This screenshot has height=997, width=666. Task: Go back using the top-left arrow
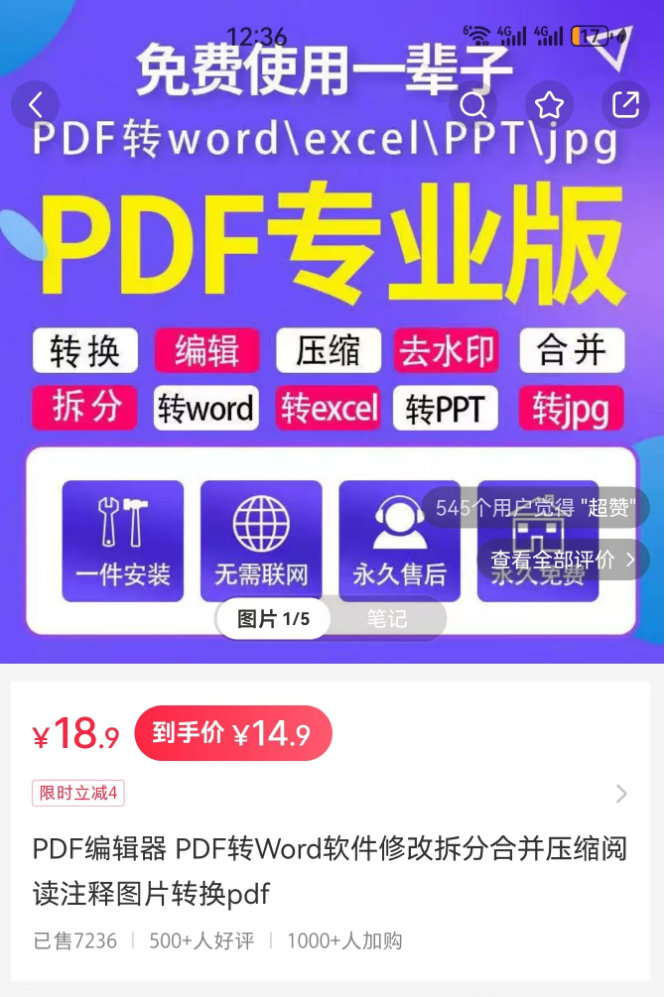[x=36, y=104]
